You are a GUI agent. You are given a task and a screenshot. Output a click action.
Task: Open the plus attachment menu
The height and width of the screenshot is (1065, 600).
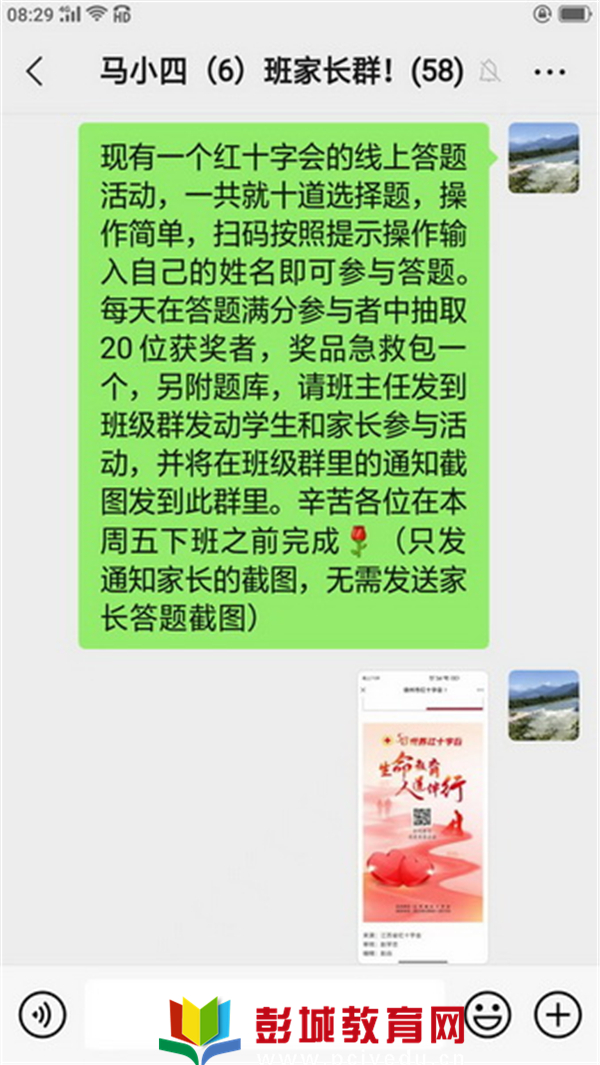pos(557,1015)
